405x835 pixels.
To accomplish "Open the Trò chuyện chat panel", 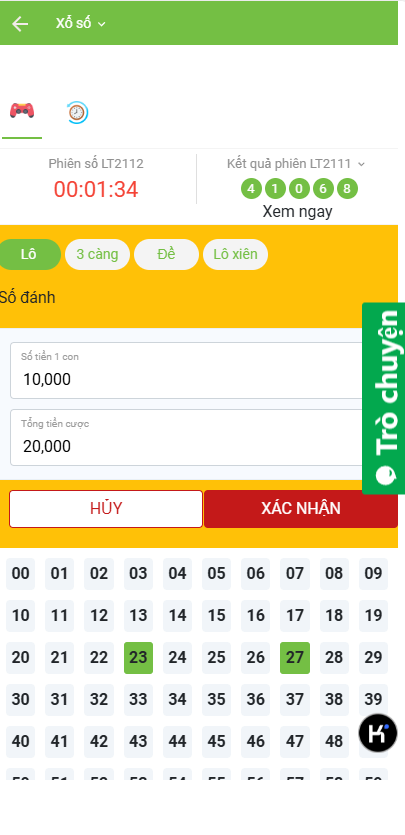I will [384, 398].
